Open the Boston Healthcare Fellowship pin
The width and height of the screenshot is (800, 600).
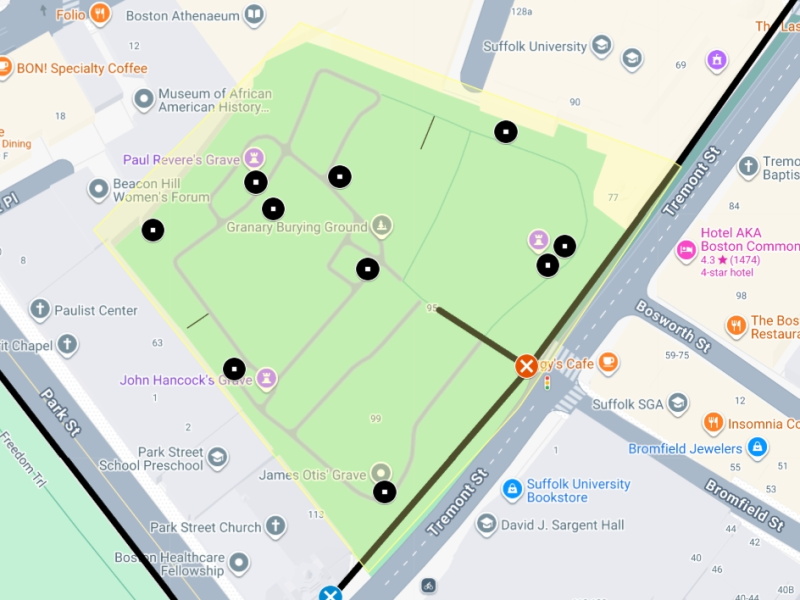pyautogui.click(x=240, y=564)
